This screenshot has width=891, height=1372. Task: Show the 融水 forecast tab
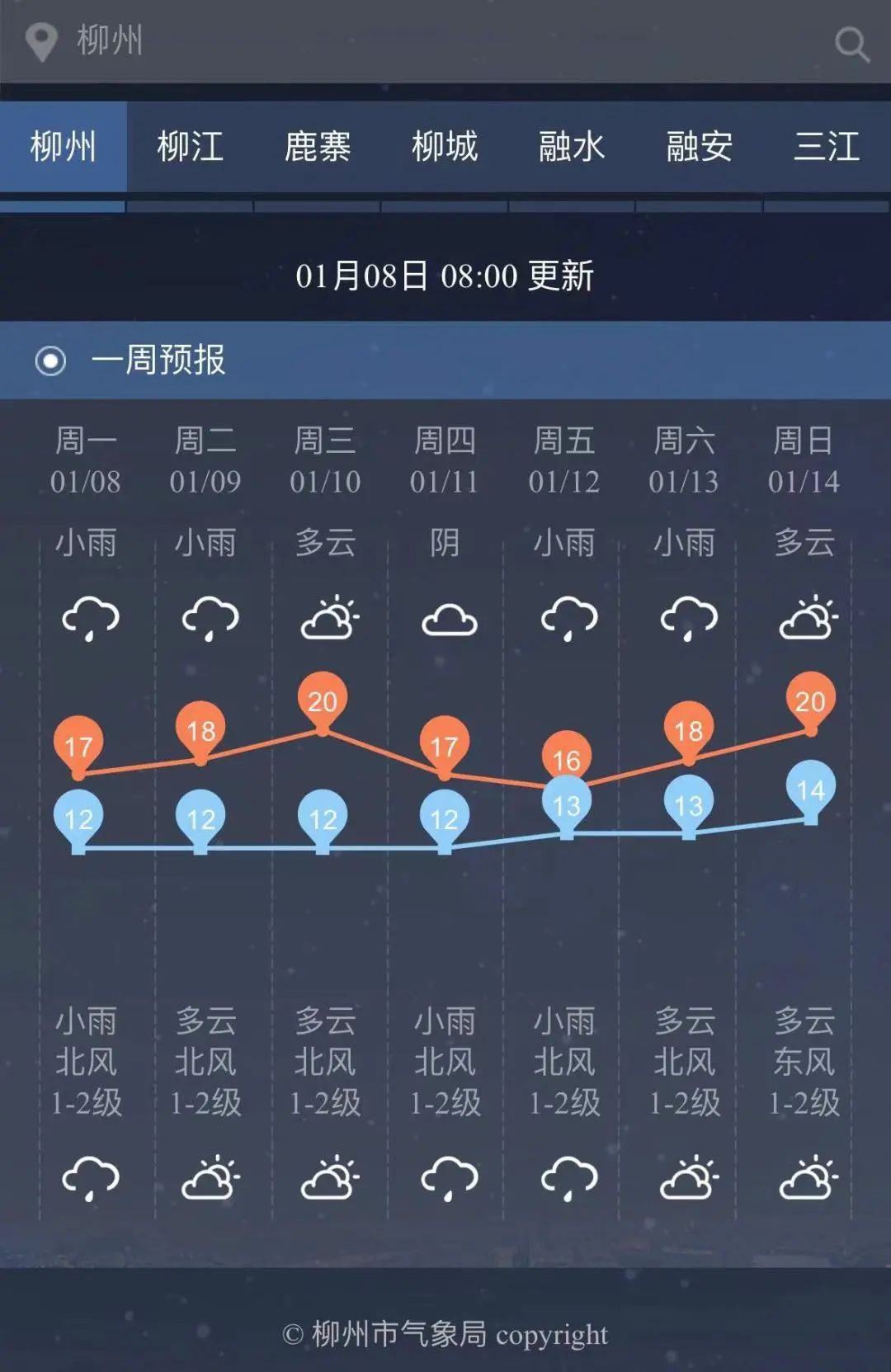coord(572,147)
